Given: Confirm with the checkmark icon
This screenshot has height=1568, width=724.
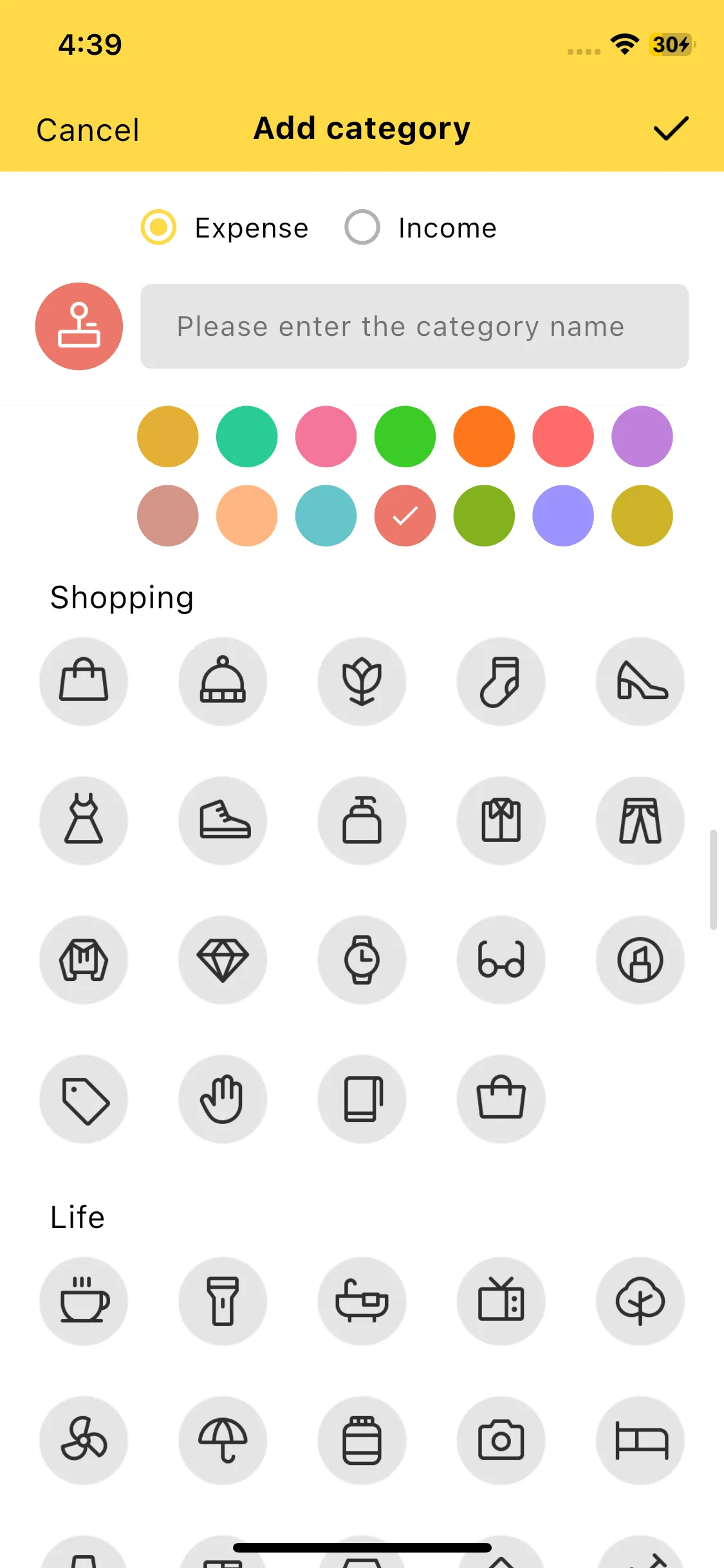Looking at the screenshot, I should click(x=671, y=129).
